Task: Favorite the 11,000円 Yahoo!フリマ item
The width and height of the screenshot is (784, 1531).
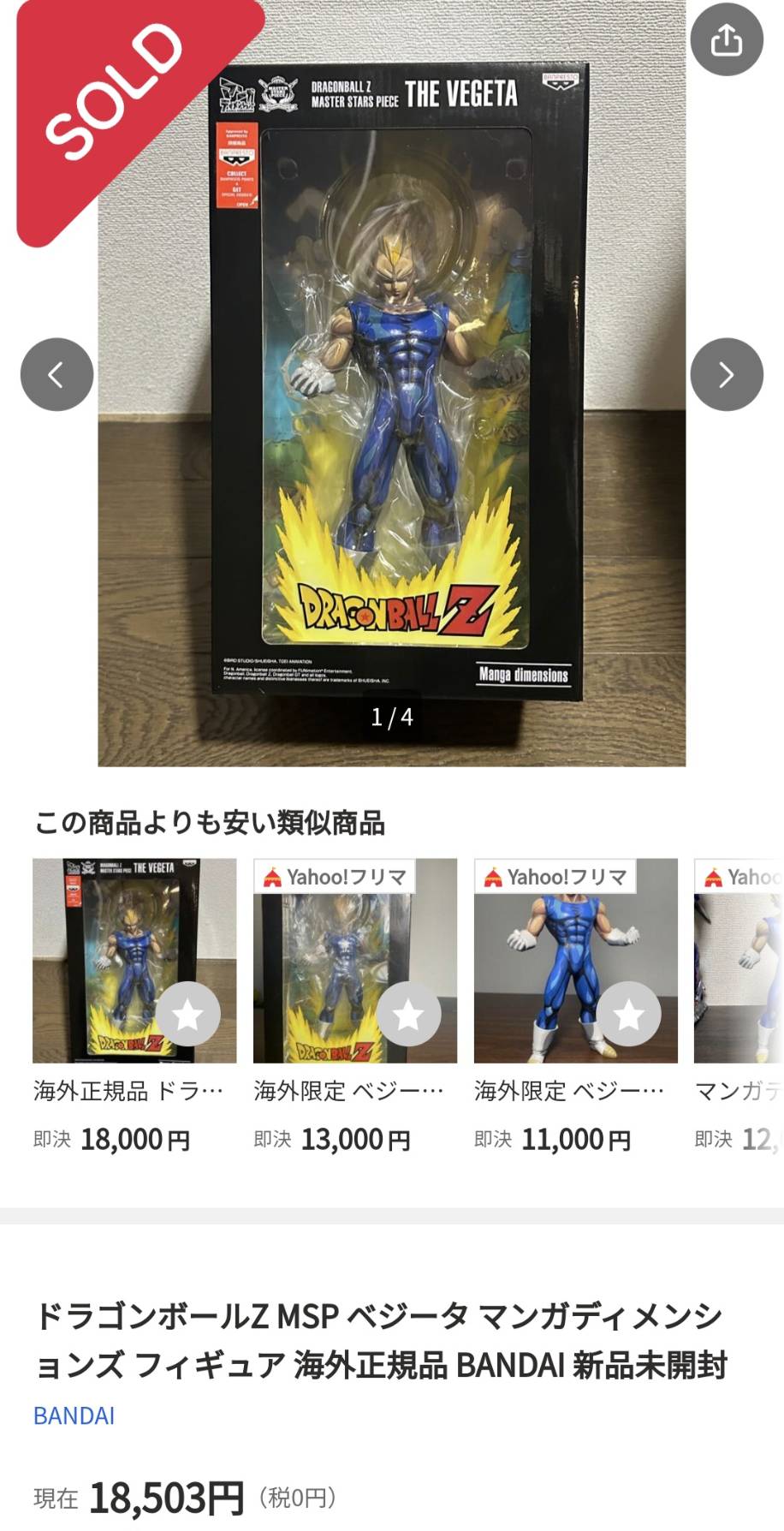Action: pos(628,1014)
